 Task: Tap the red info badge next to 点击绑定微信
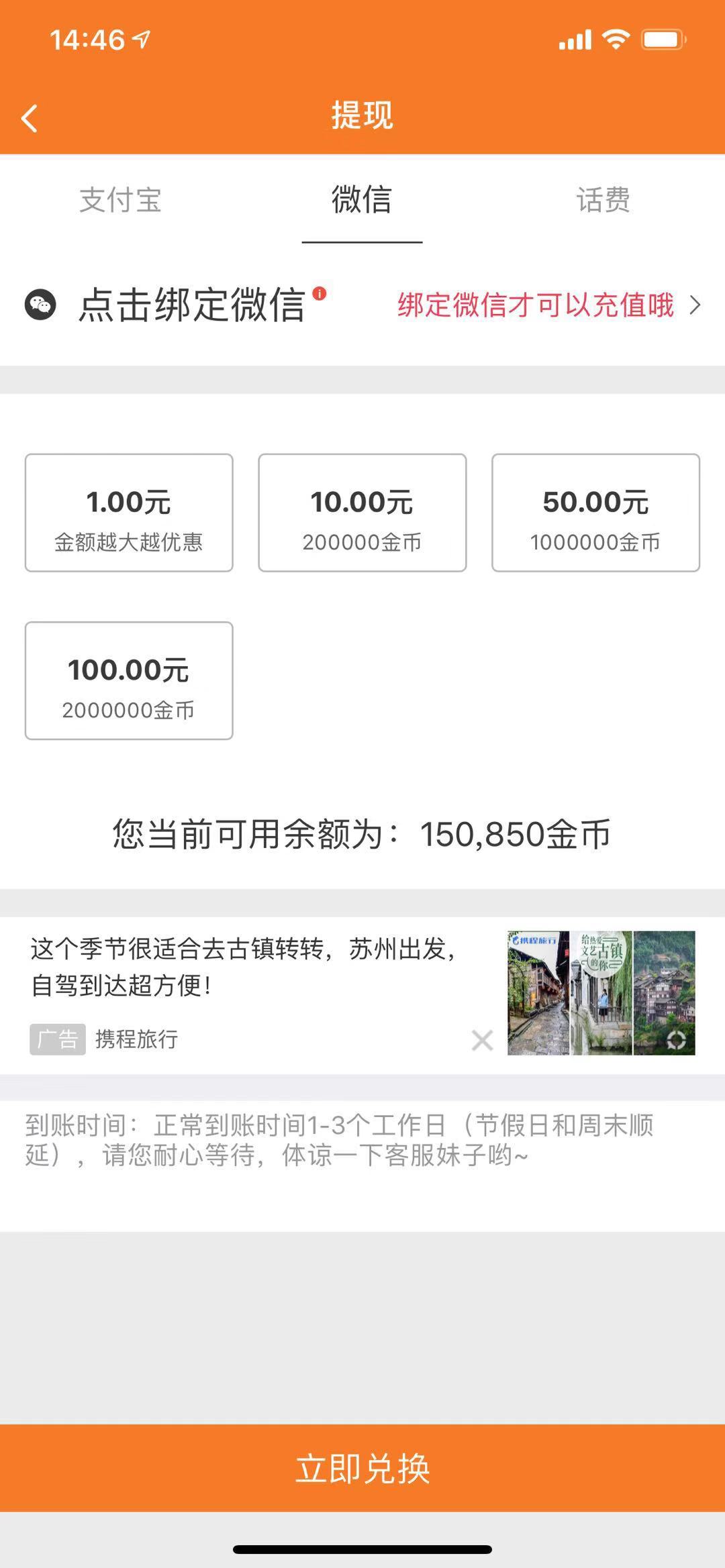(320, 293)
